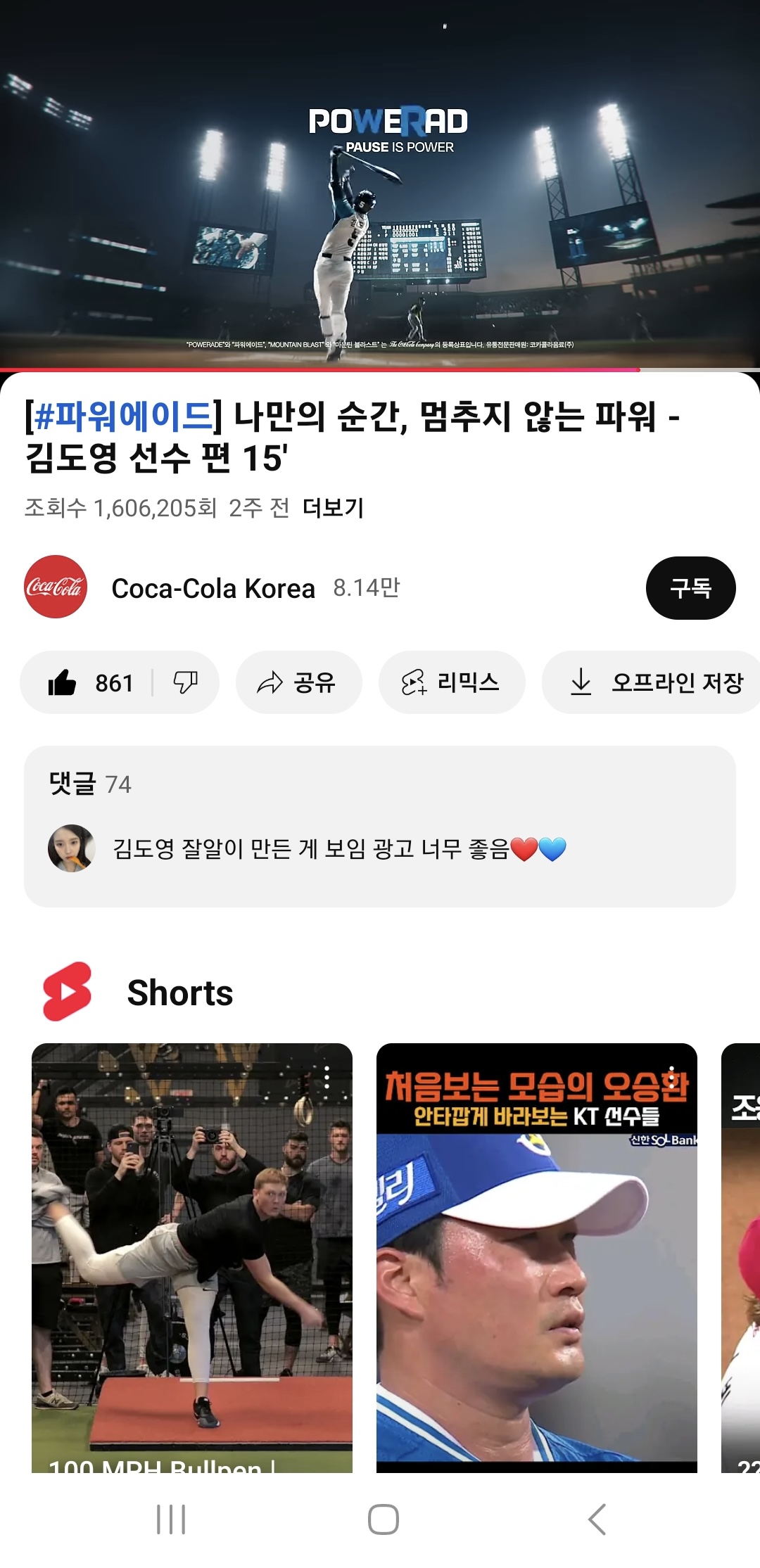This screenshot has width=760, height=1568.
Task: Go back with the system back button
Action: point(597,1519)
